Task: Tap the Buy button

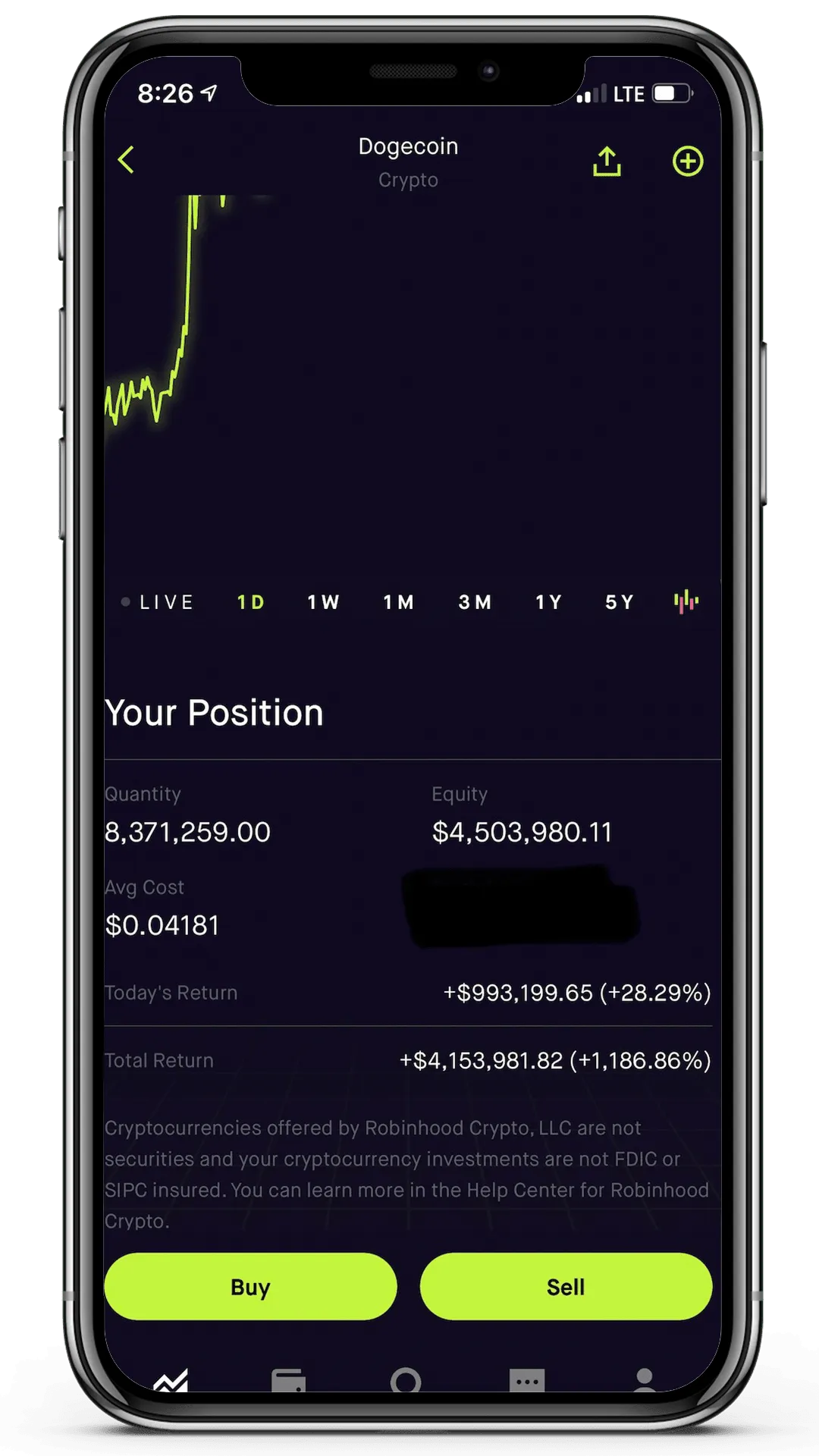Action: (x=250, y=1287)
